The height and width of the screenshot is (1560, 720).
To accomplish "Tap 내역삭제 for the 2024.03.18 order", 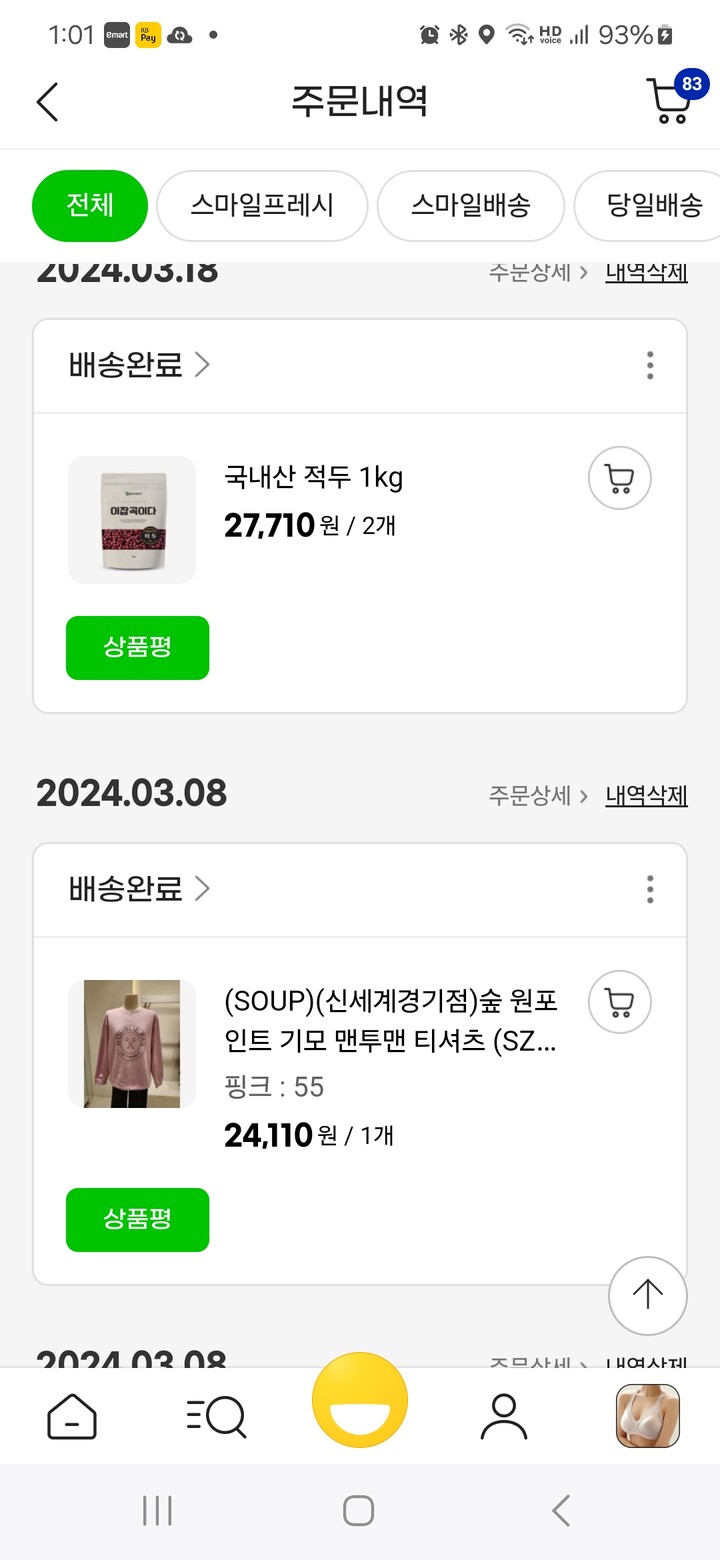I will pos(646,271).
